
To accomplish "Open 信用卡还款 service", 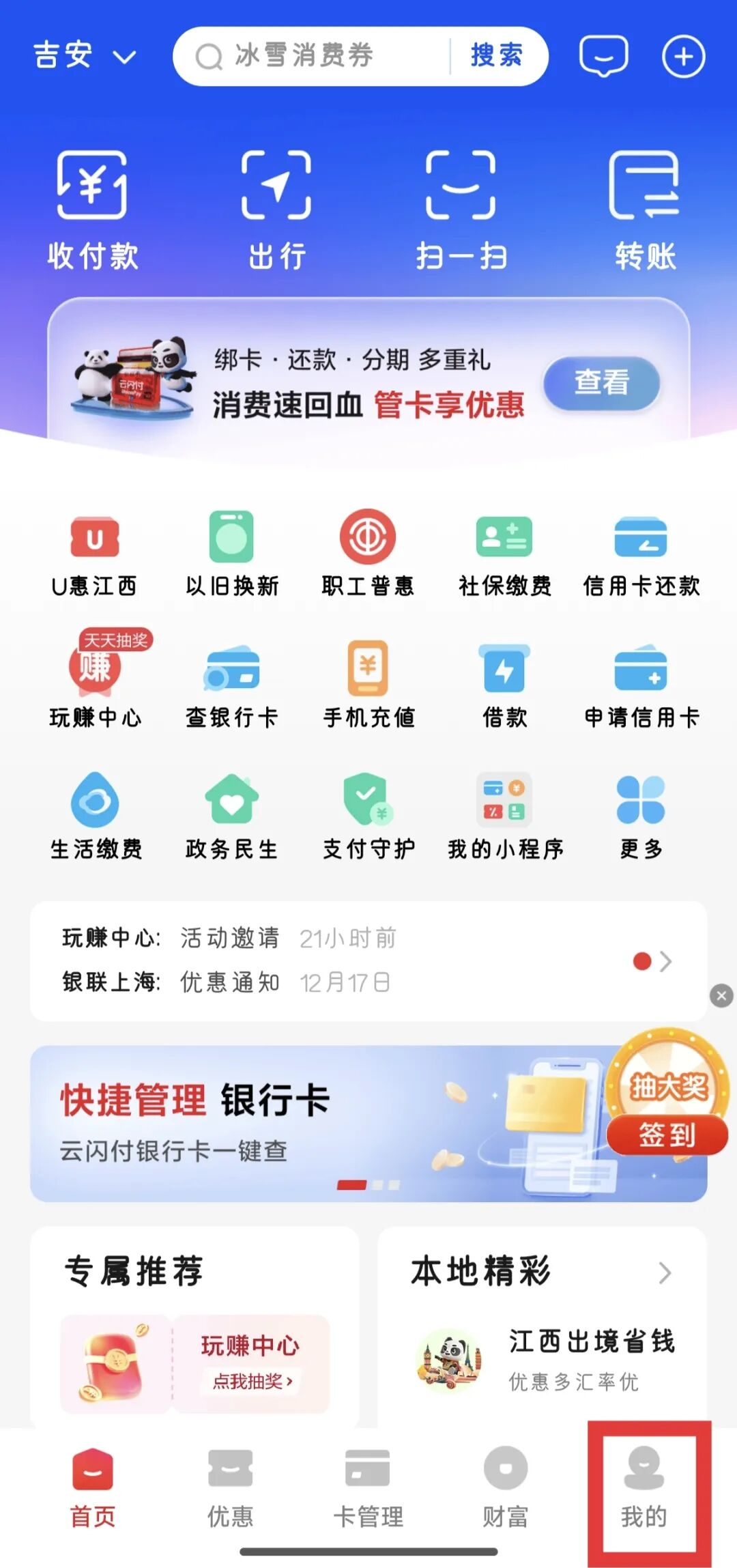I will (641, 554).
